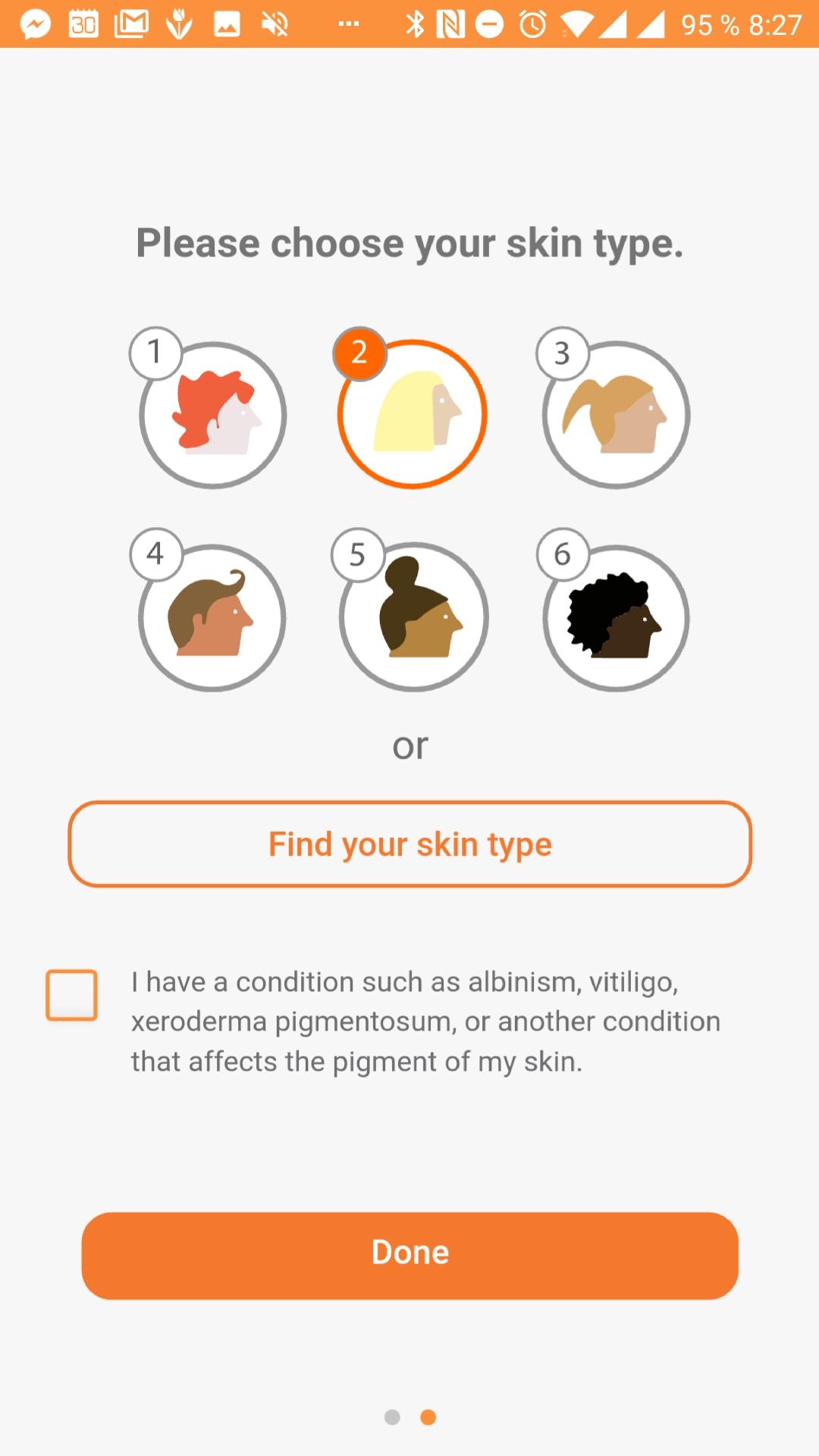Tap the Done button

pos(409,1255)
